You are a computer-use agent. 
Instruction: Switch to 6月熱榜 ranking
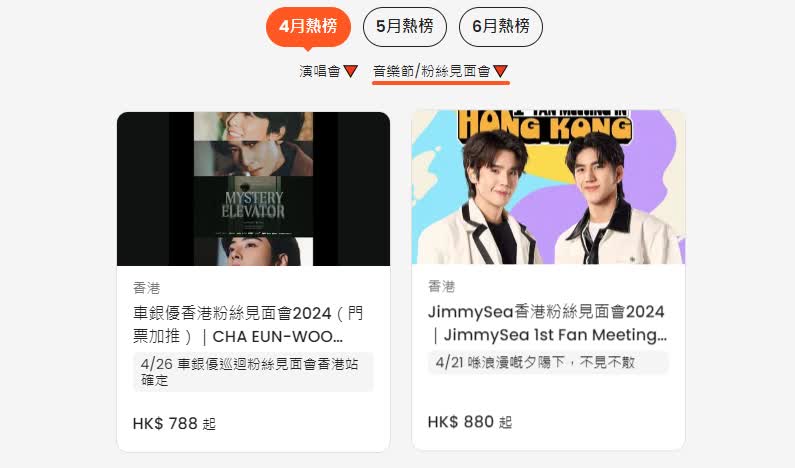[500, 26]
